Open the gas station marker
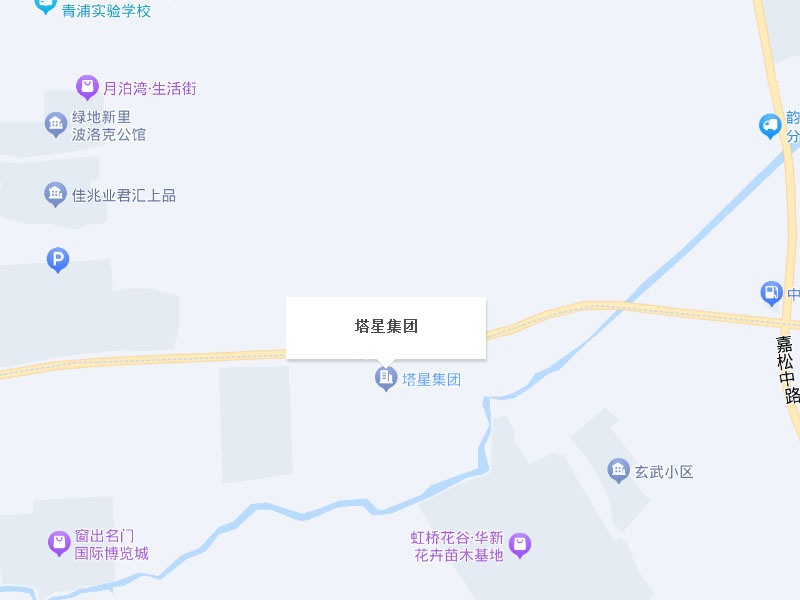 pos(771,293)
